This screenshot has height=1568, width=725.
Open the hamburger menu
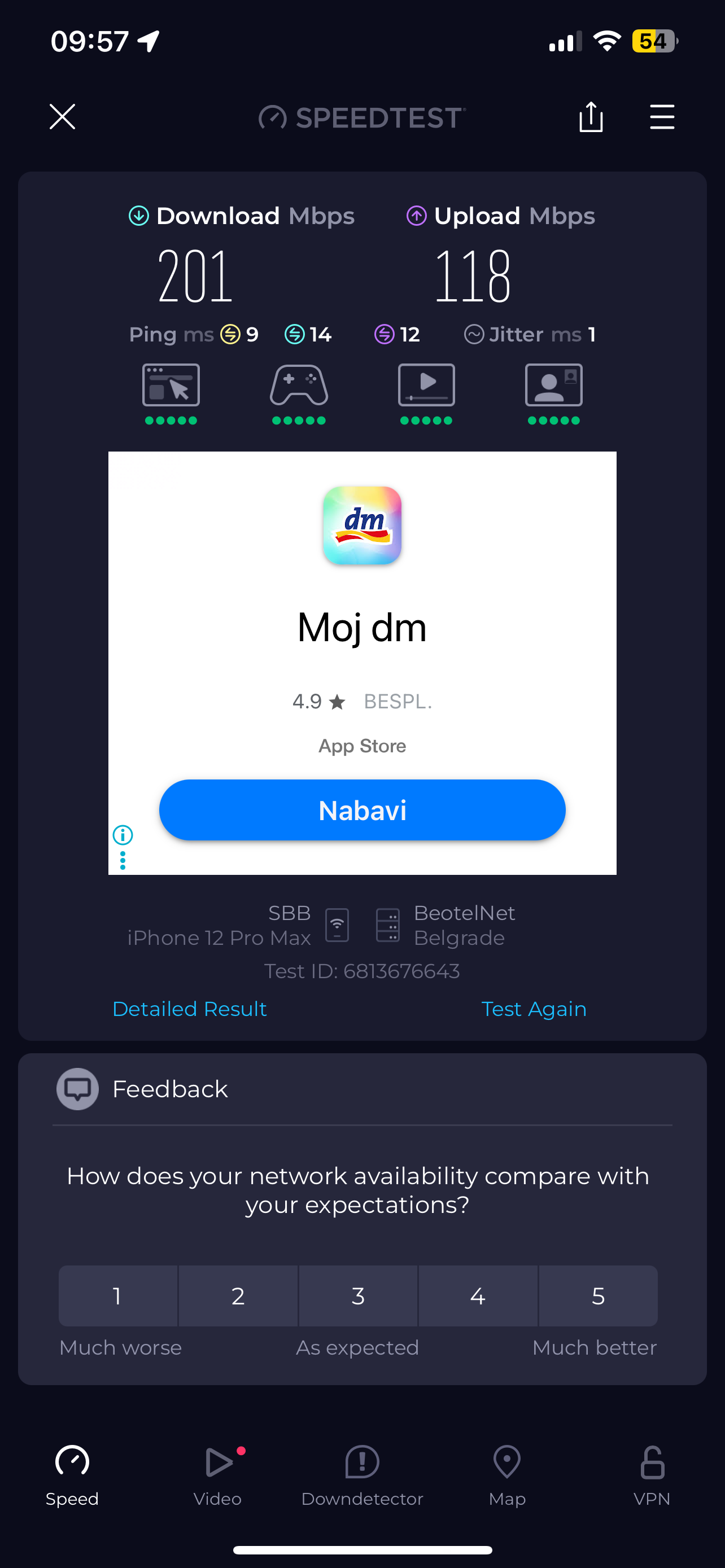(662, 116)
